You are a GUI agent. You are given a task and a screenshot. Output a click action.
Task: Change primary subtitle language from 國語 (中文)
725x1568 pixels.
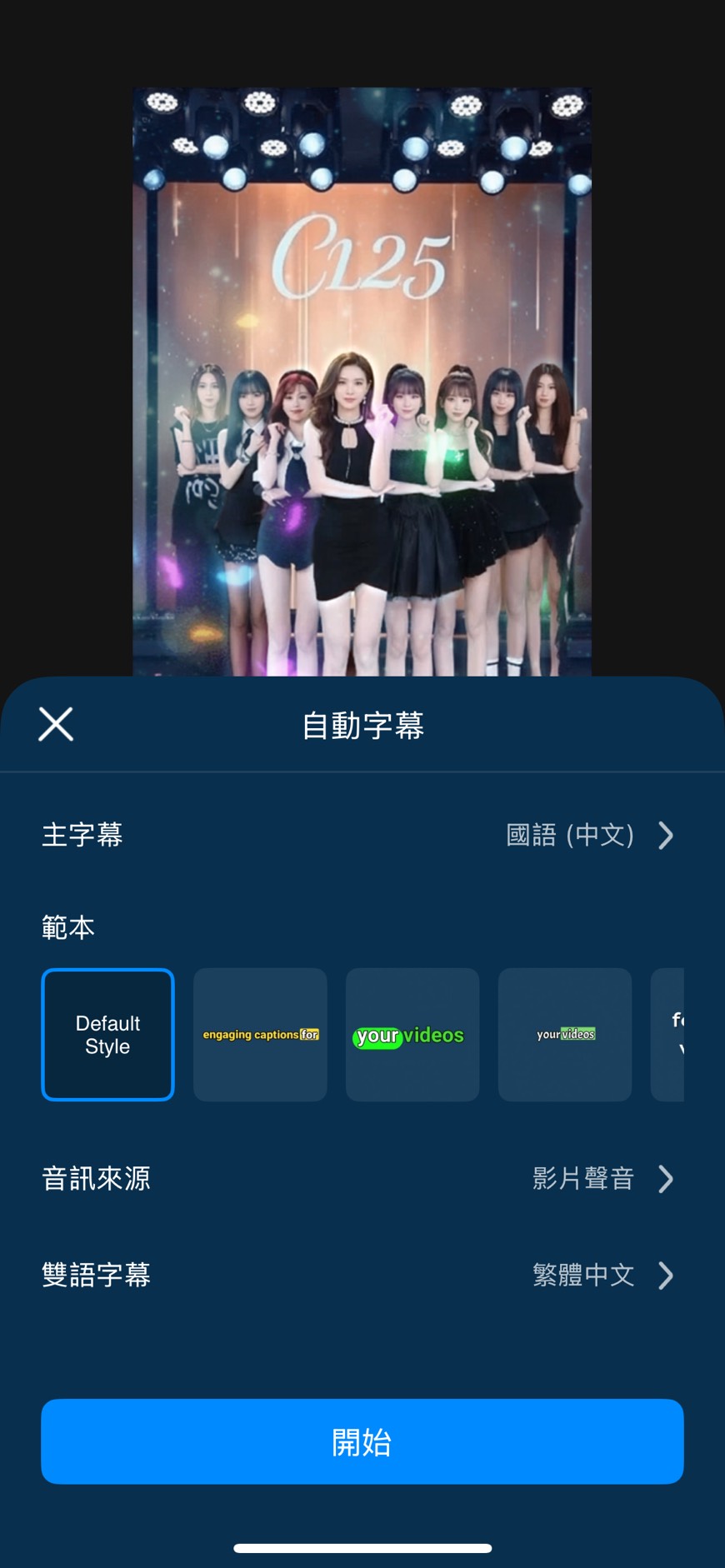click(571, 836)
